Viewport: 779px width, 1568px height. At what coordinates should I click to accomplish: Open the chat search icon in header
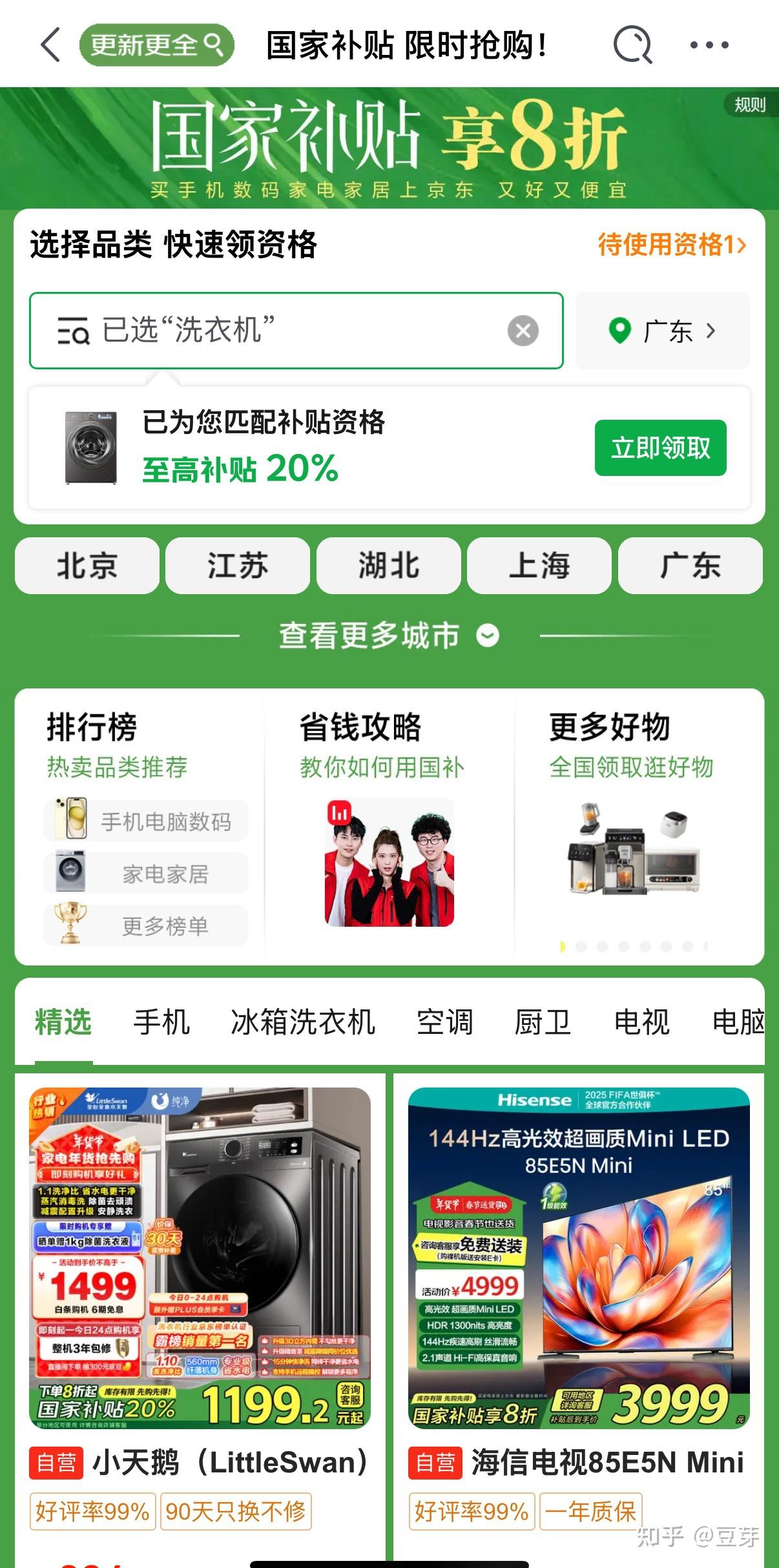tap(632, 45)
